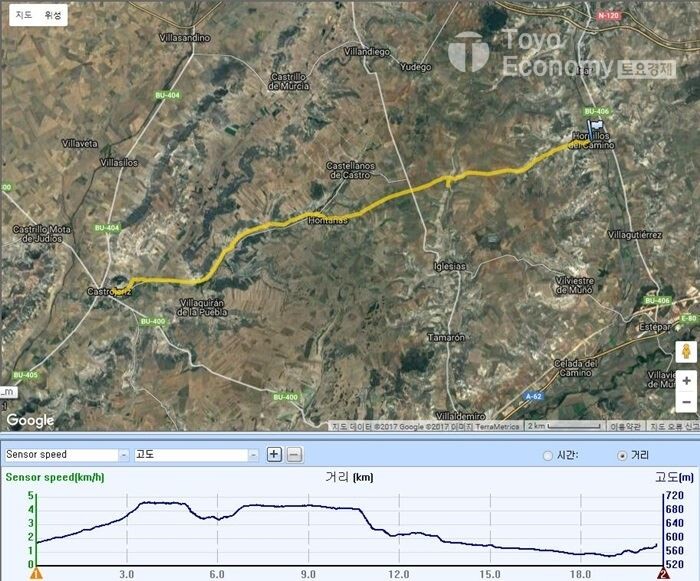Zoom out the chart with minus button

click(x=294, y=455)
